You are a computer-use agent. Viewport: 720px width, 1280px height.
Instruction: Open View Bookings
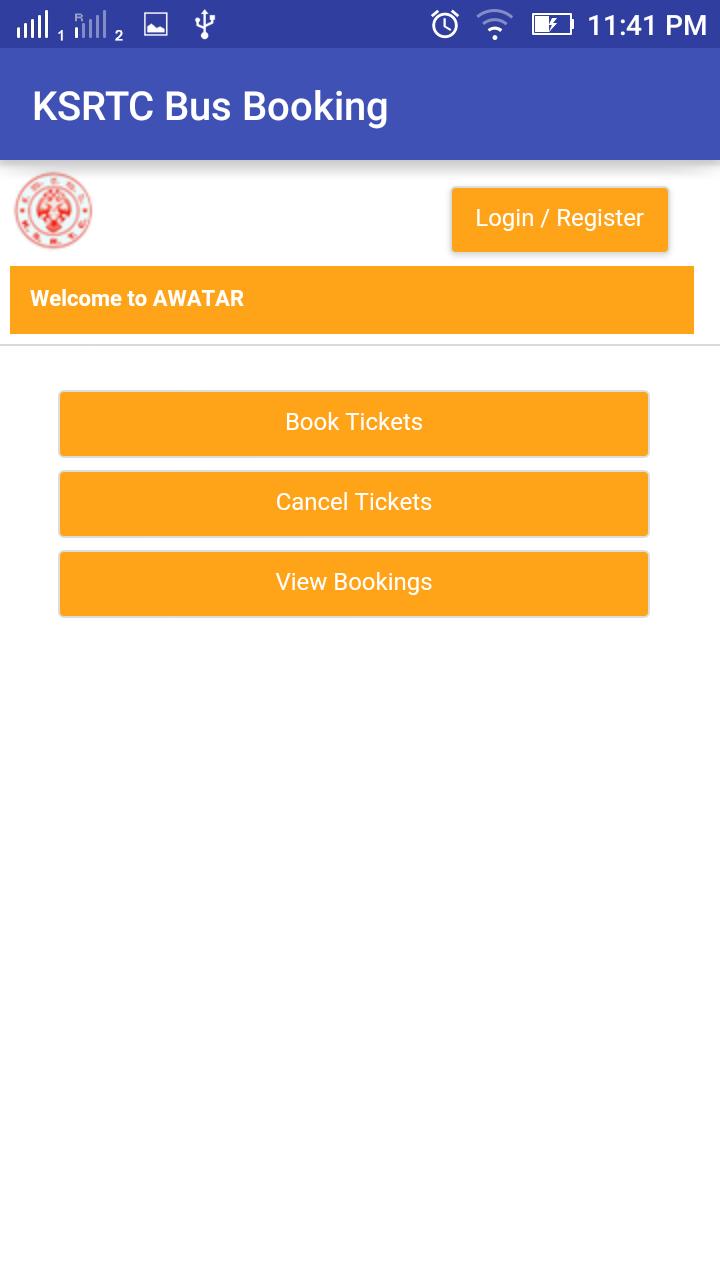(x=354, y=583)
